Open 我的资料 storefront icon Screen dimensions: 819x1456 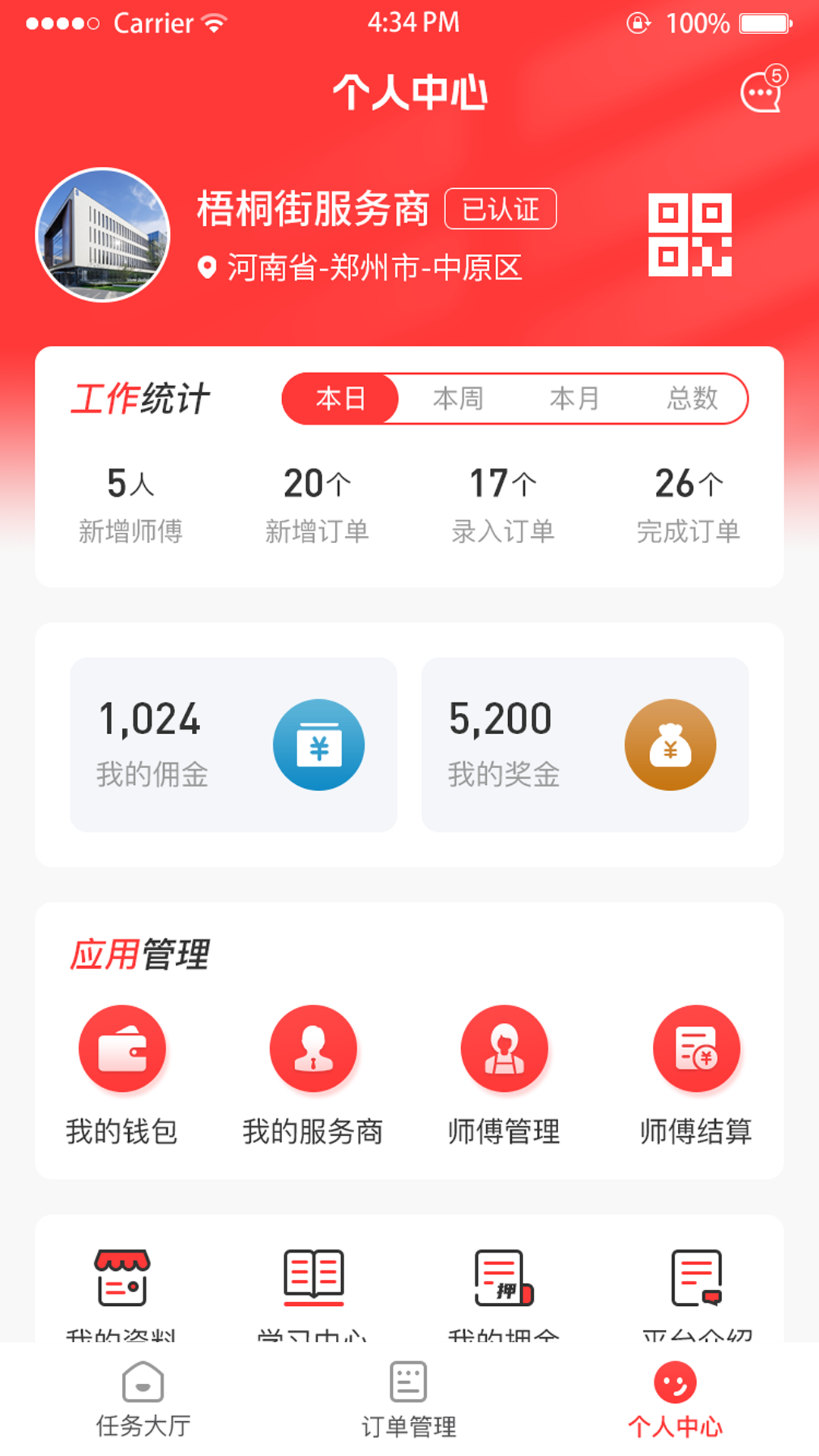121,1282
